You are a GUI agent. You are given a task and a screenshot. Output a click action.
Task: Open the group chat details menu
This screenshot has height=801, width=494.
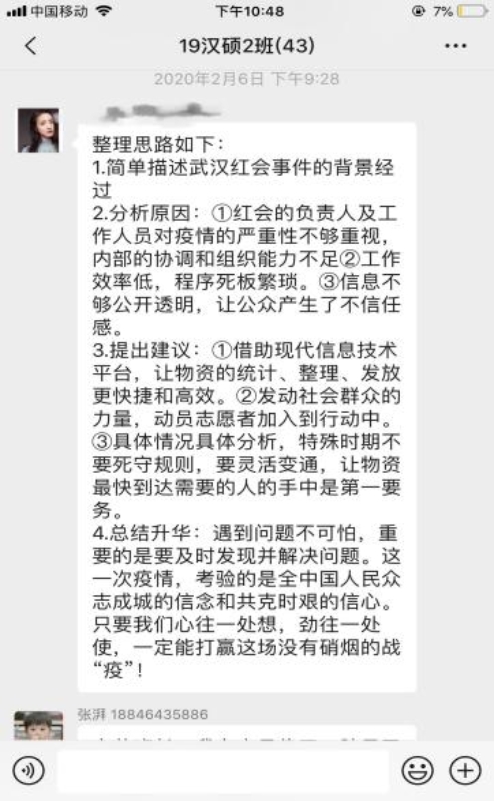tap(455, 46)
